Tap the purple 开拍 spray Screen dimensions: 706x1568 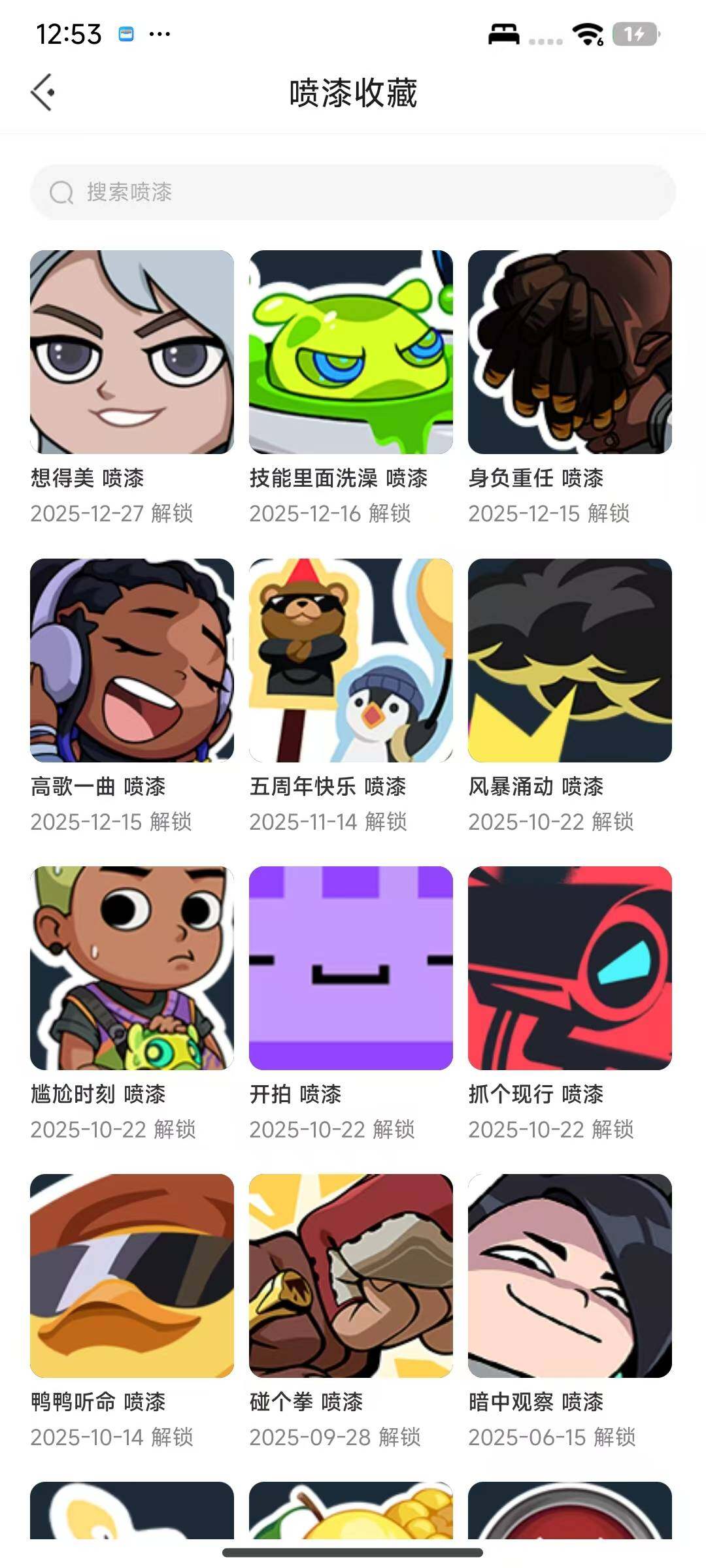tap(351, 968)
